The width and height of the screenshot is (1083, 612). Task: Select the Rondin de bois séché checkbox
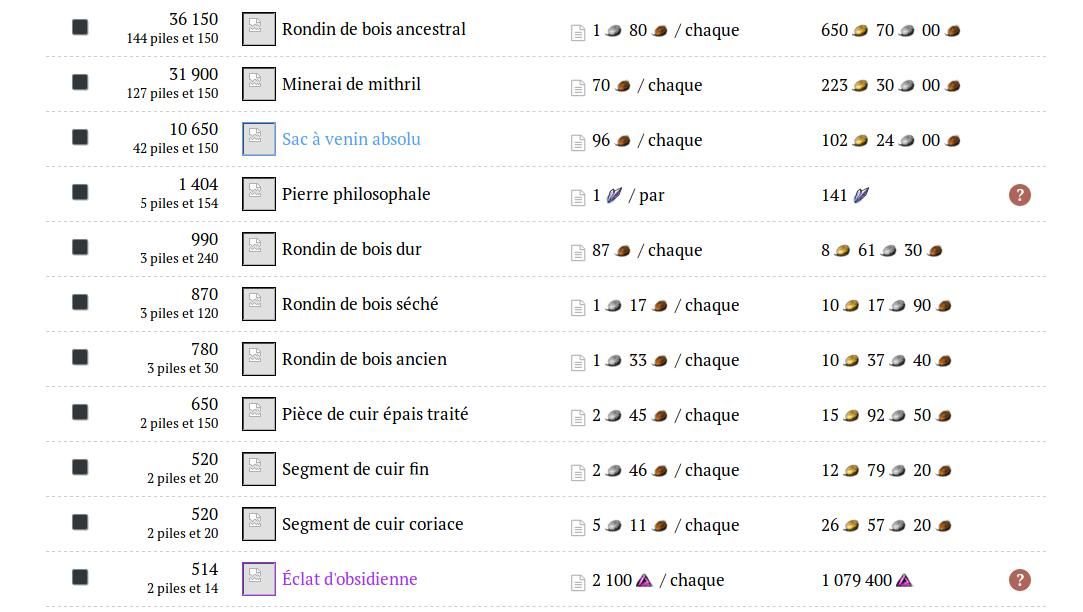80,302
